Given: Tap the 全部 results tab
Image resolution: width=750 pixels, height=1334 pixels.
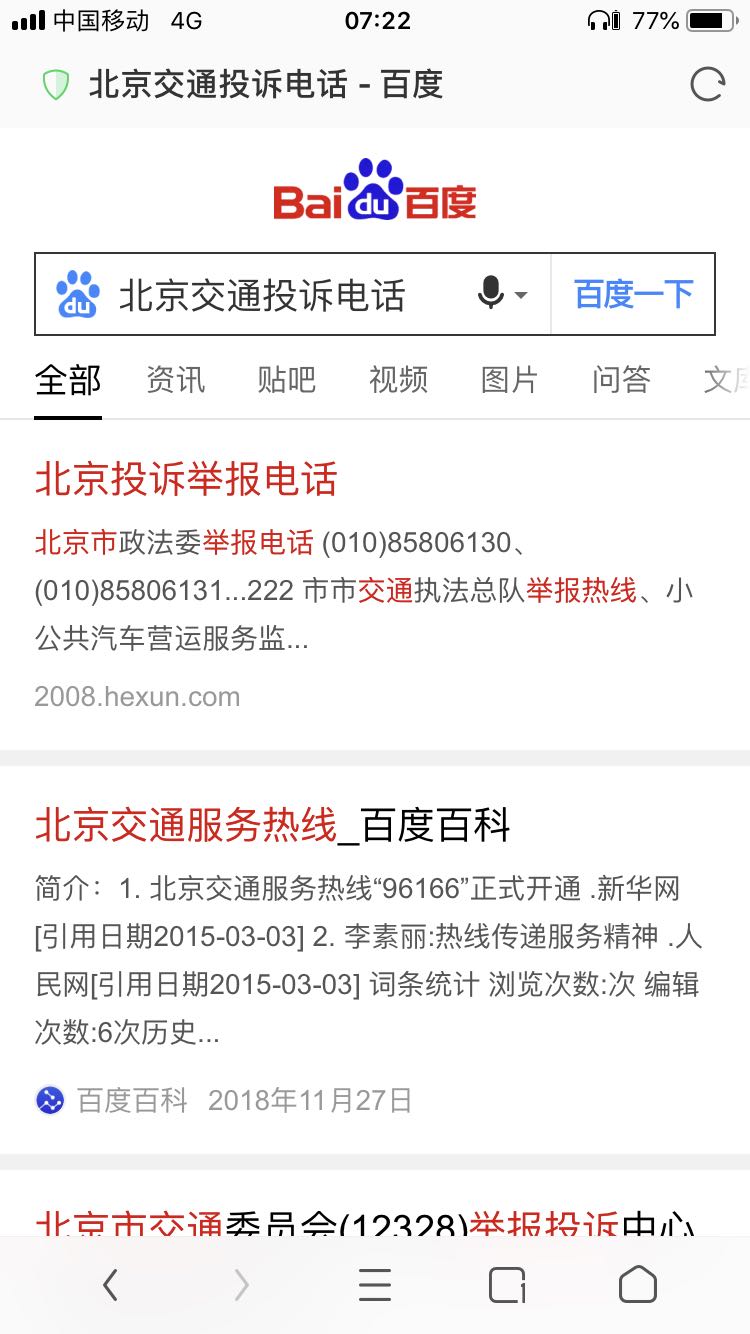Looking at the screenshot, I should [68, 380].
